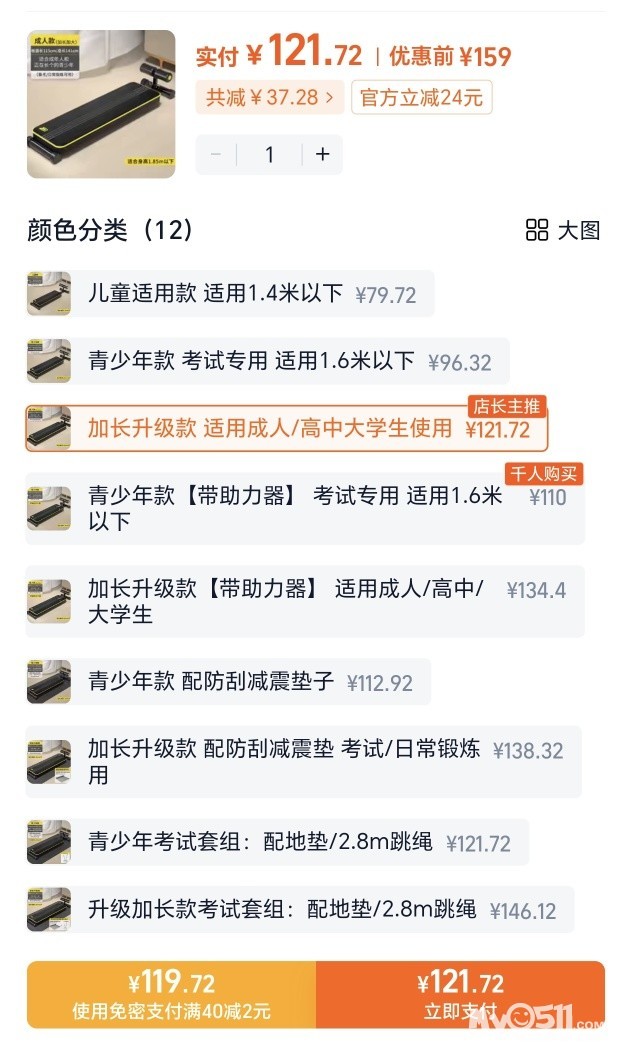Screen dimensions: 632x1055
Task: Select 加长升级款 适用成人/高中大学生使用 option
Action: (x=286, y=429)
